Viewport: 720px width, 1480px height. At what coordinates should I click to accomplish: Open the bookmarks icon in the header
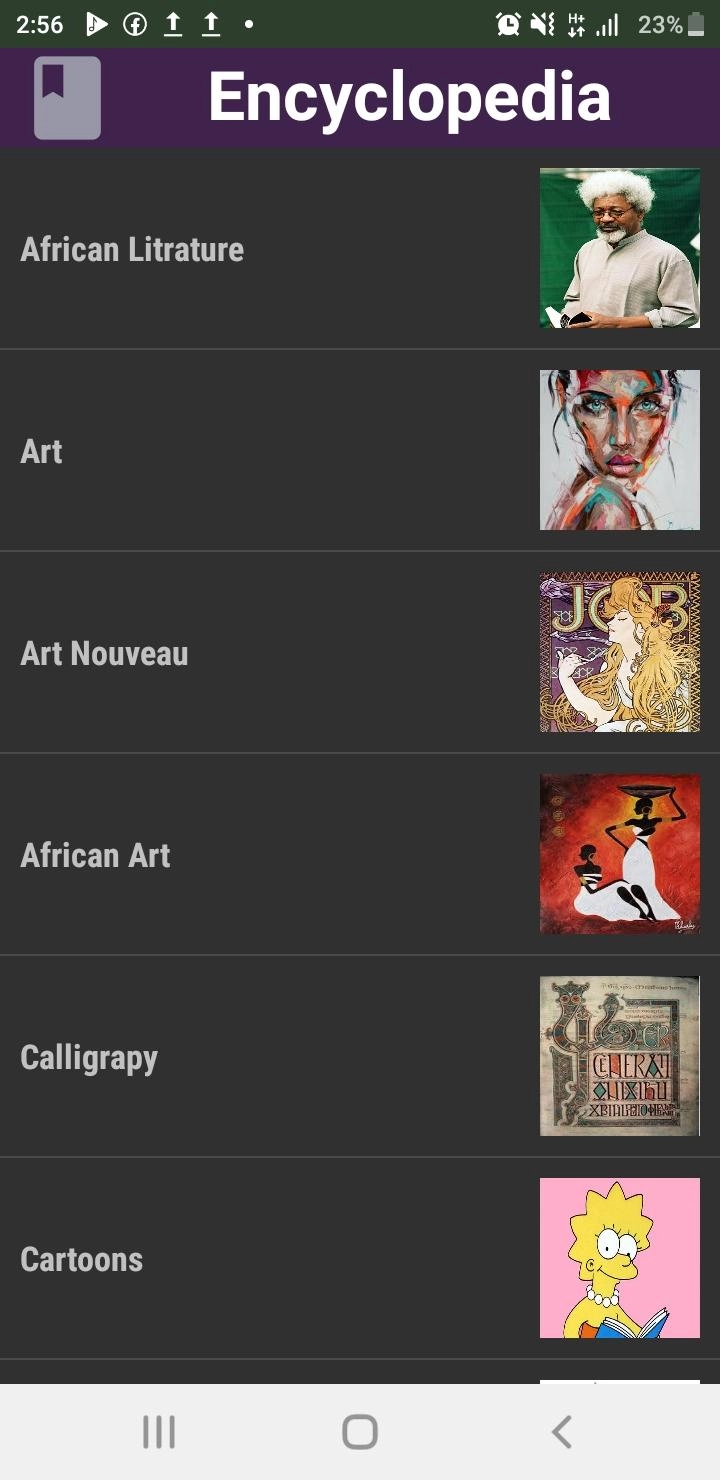(67, 97)
